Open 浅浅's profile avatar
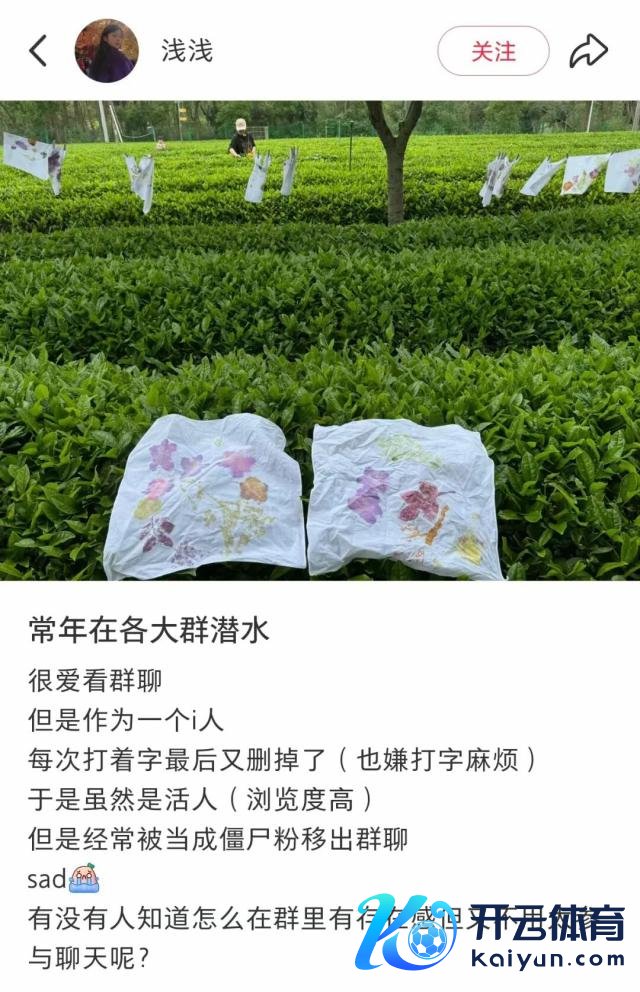 tap(106, 51)
